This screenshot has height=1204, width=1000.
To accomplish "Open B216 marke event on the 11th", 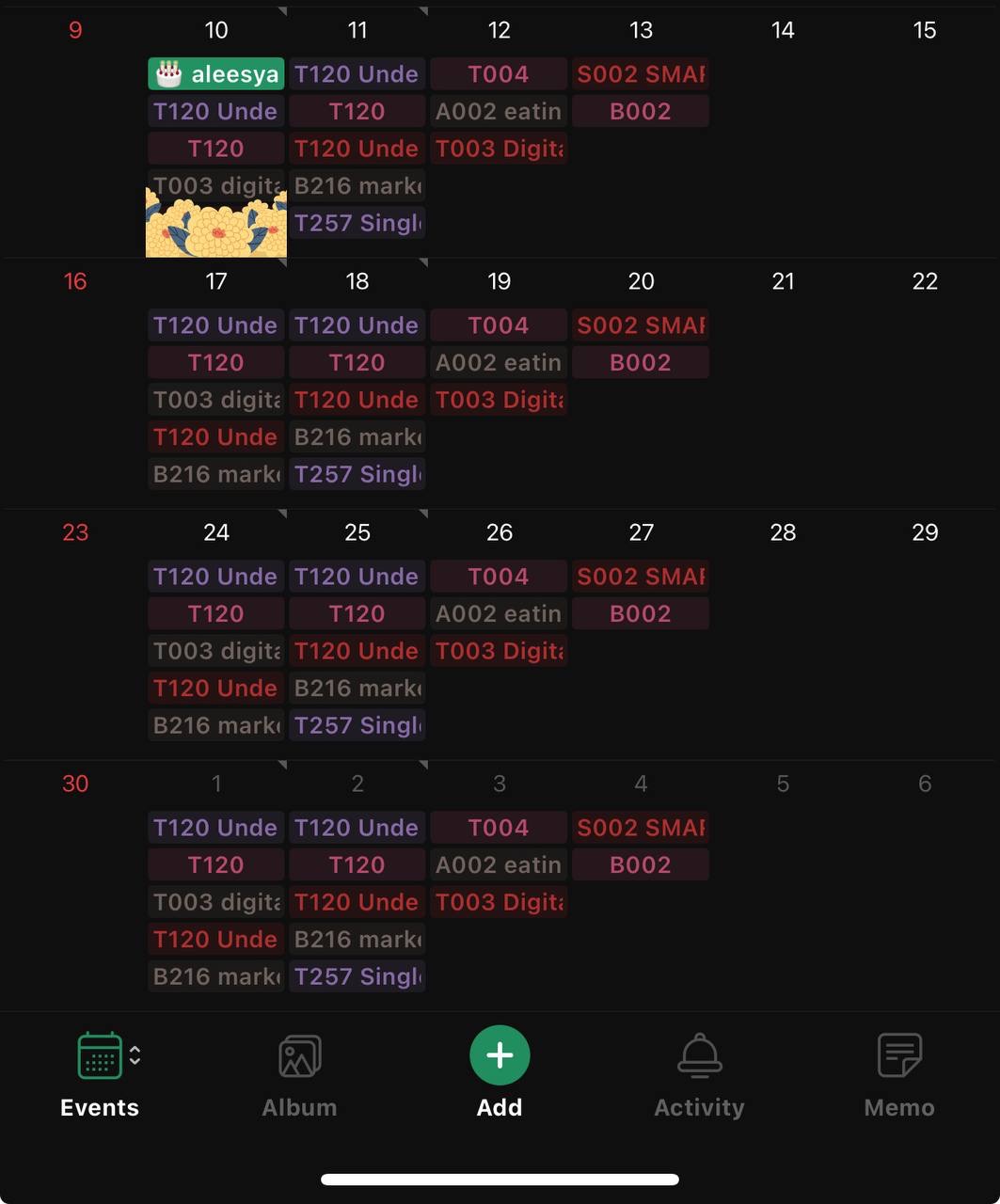I will click(357, 185).
